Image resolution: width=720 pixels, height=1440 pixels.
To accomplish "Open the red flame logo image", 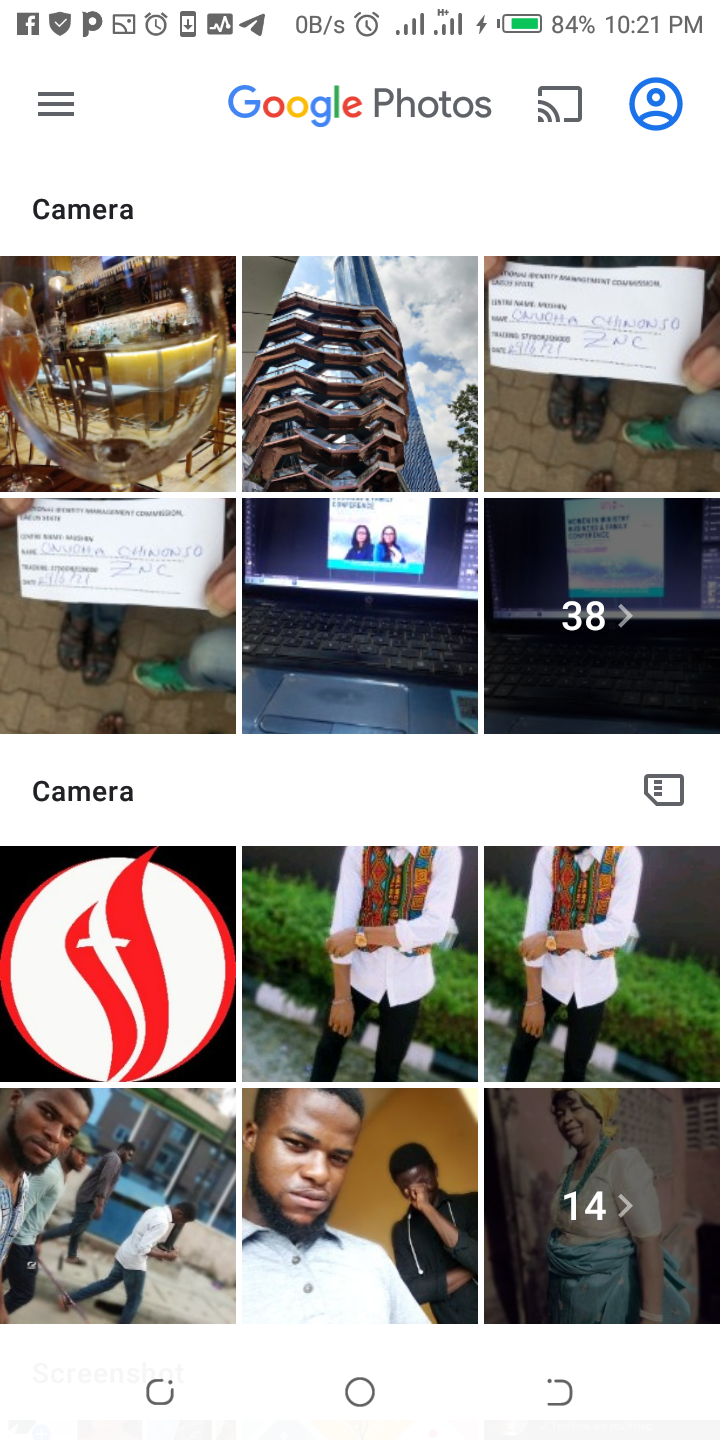I will point(118,964).
